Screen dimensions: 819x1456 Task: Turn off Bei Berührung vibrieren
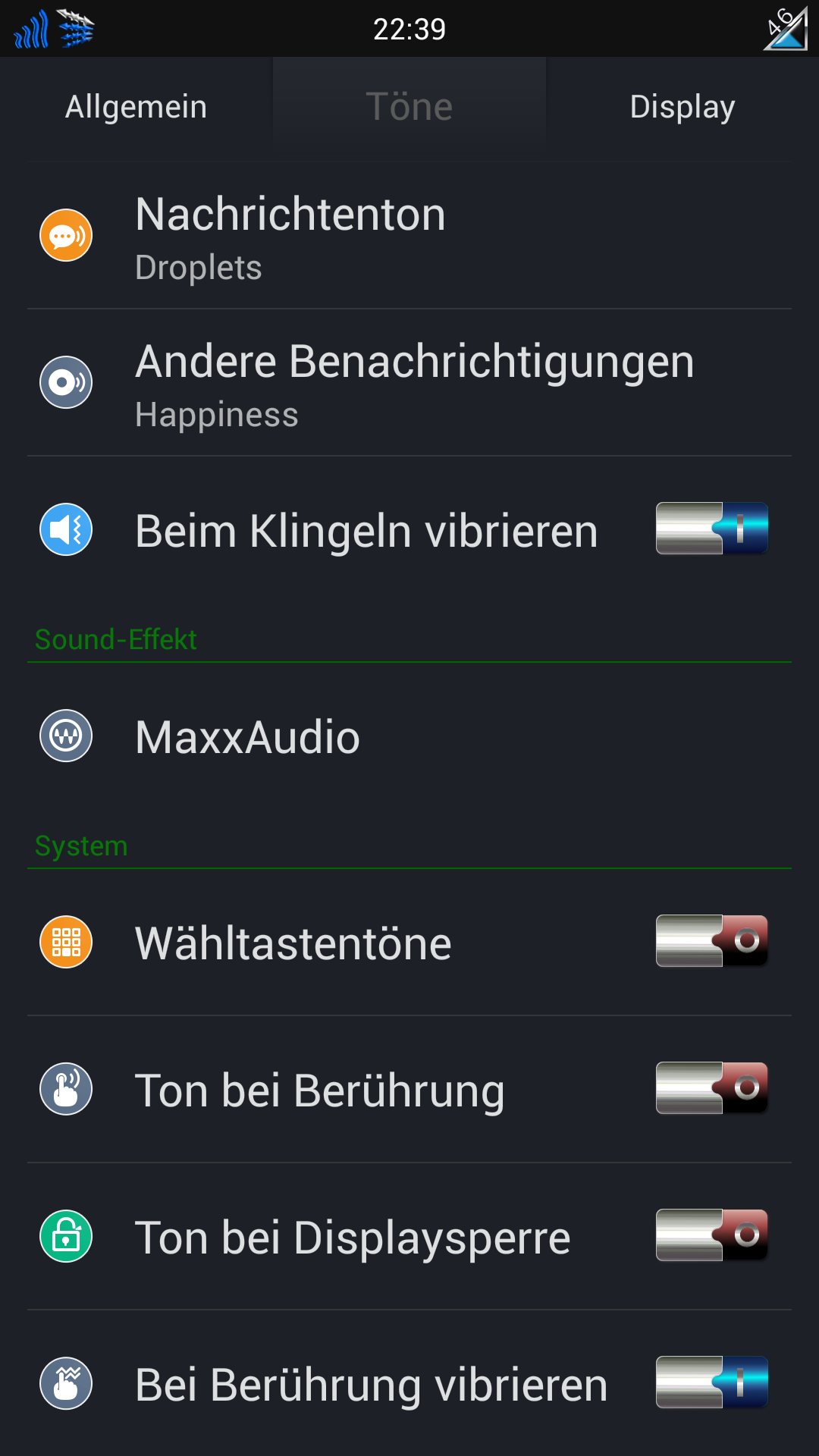pos(711,1382)
